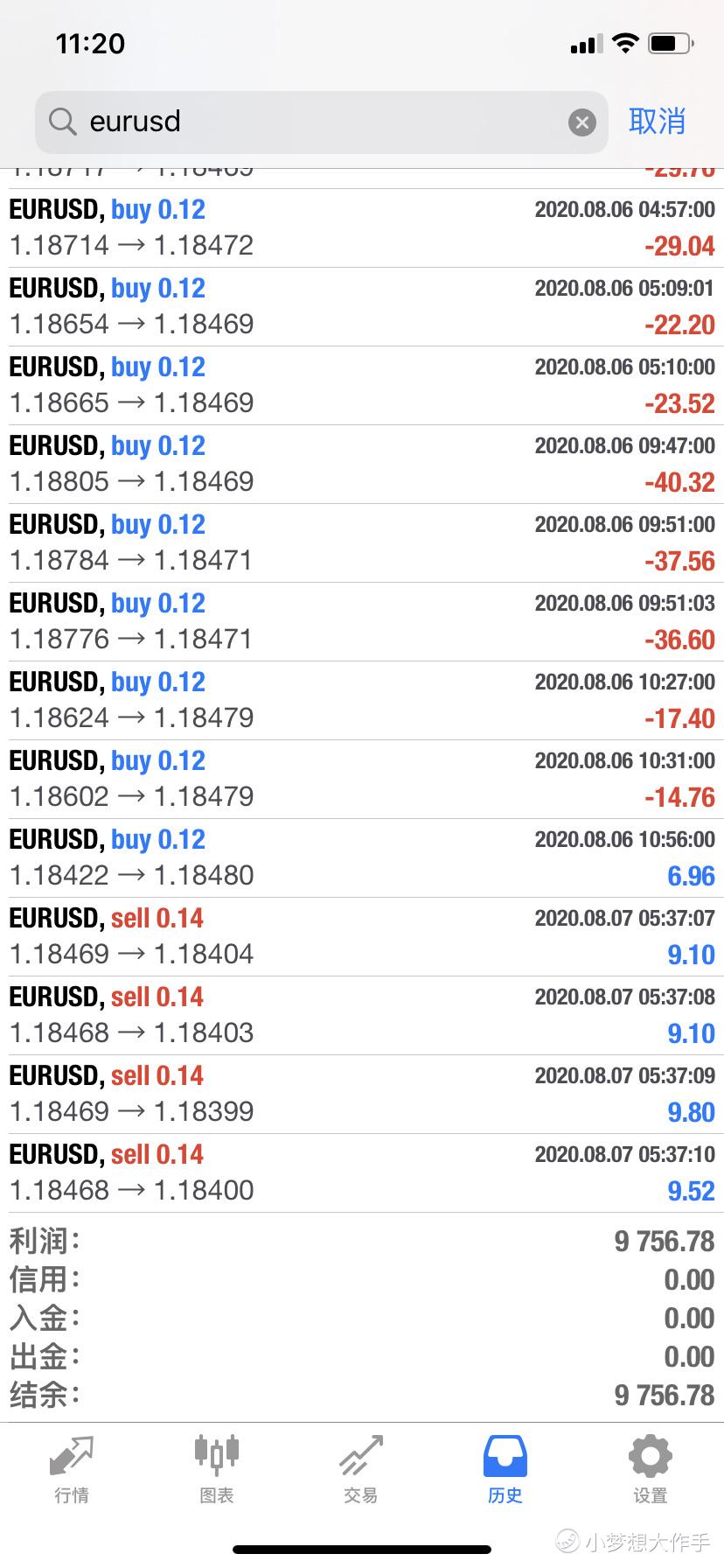
Task: Open the 设置 tab
Action: coord(651,1469)
